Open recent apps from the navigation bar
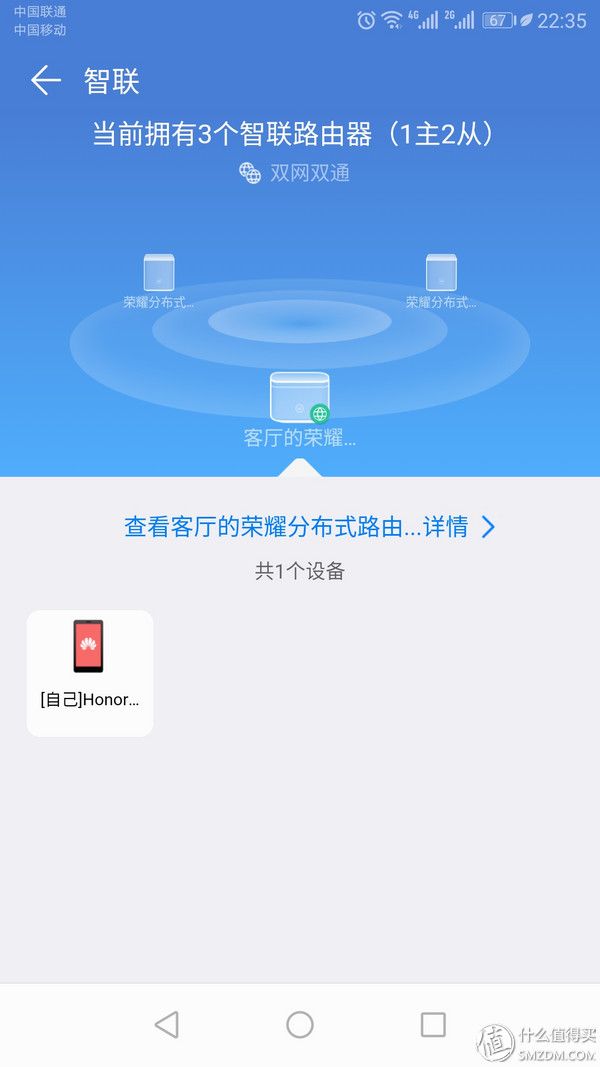 (x=433, y=1024)
